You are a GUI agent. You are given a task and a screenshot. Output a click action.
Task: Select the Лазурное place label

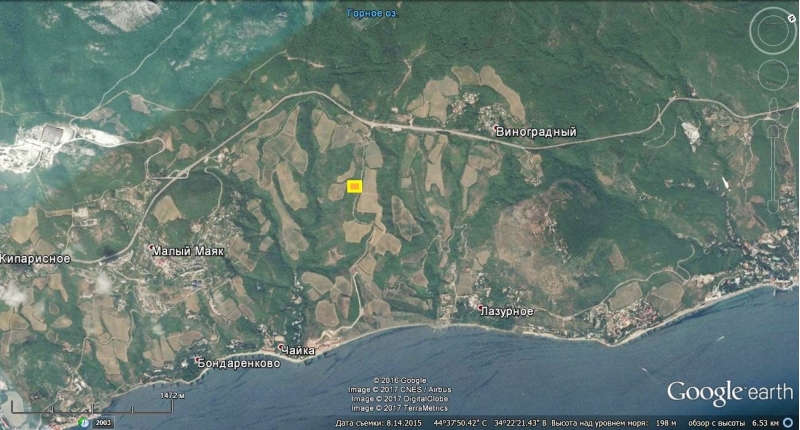(507, 311)
